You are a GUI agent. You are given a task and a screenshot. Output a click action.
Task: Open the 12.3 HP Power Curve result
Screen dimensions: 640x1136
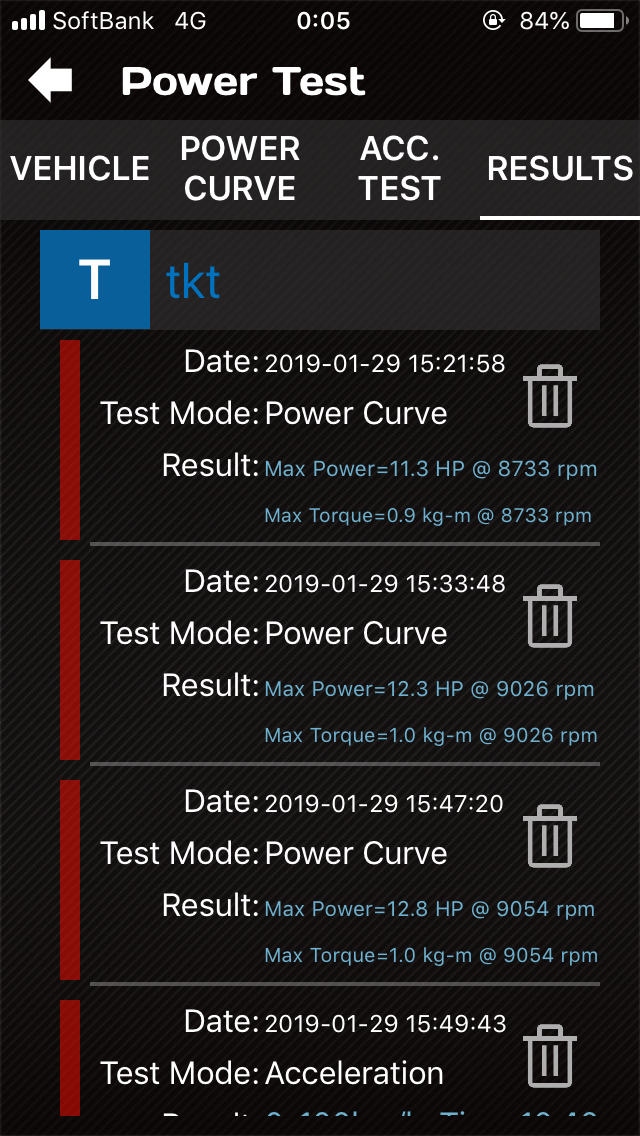coord(330,659)
